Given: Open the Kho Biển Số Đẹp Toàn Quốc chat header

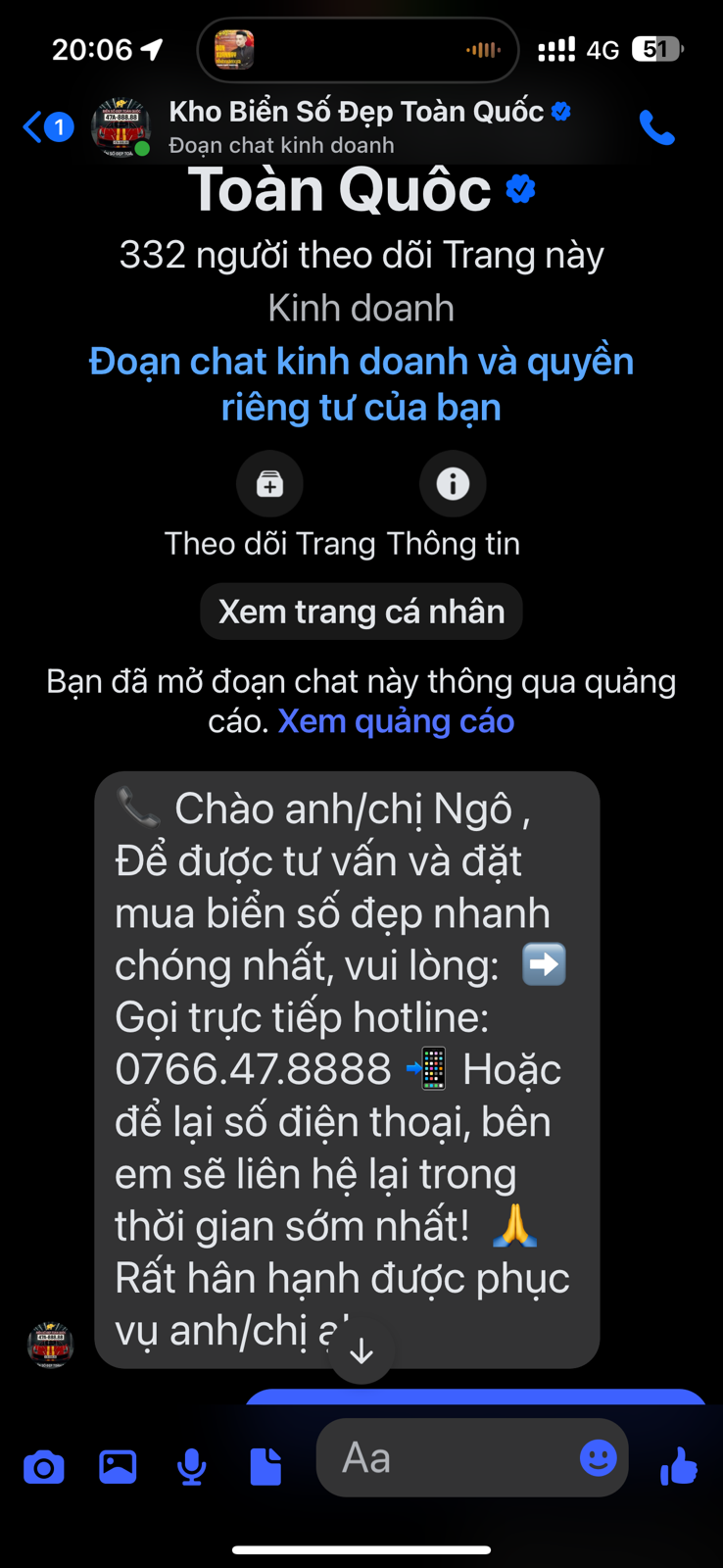Looking at the screenshot, I should click(355, 125).
